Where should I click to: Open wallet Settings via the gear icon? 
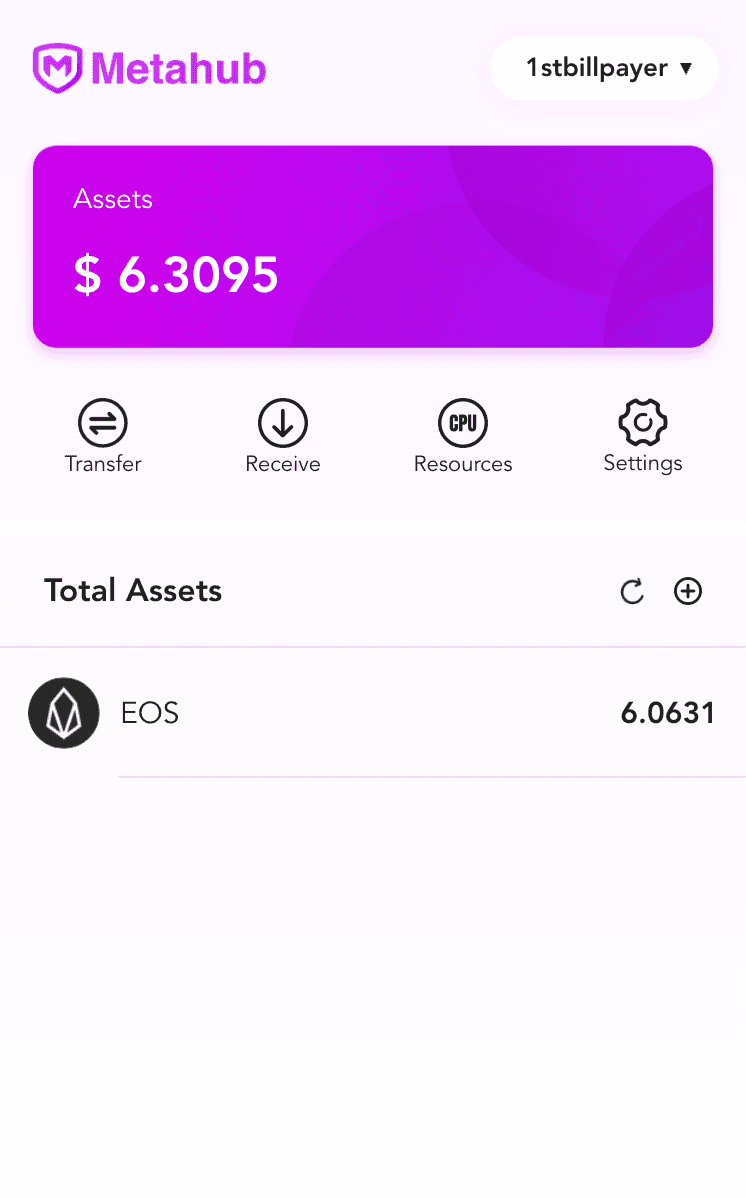coord(643,421)
